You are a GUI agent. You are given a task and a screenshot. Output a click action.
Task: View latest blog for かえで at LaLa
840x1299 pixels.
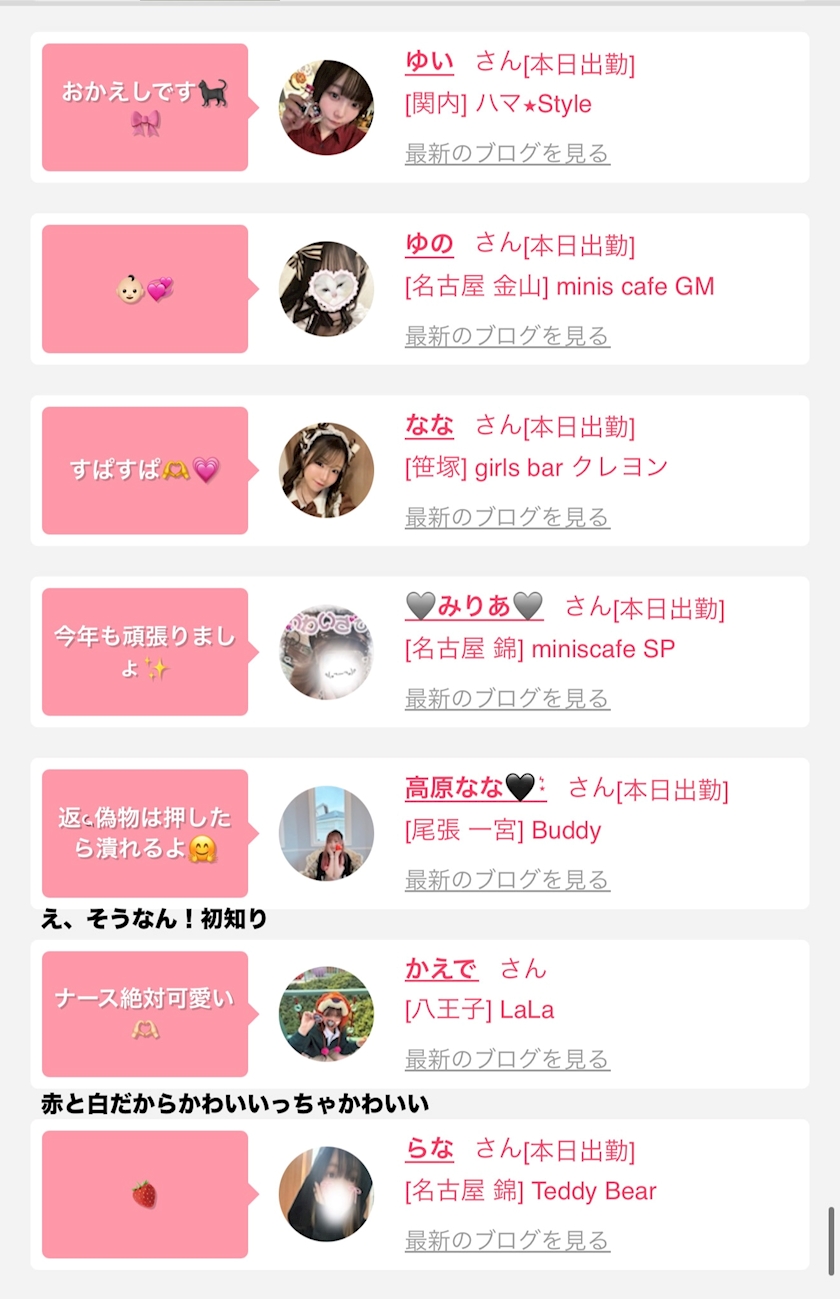507,1059
